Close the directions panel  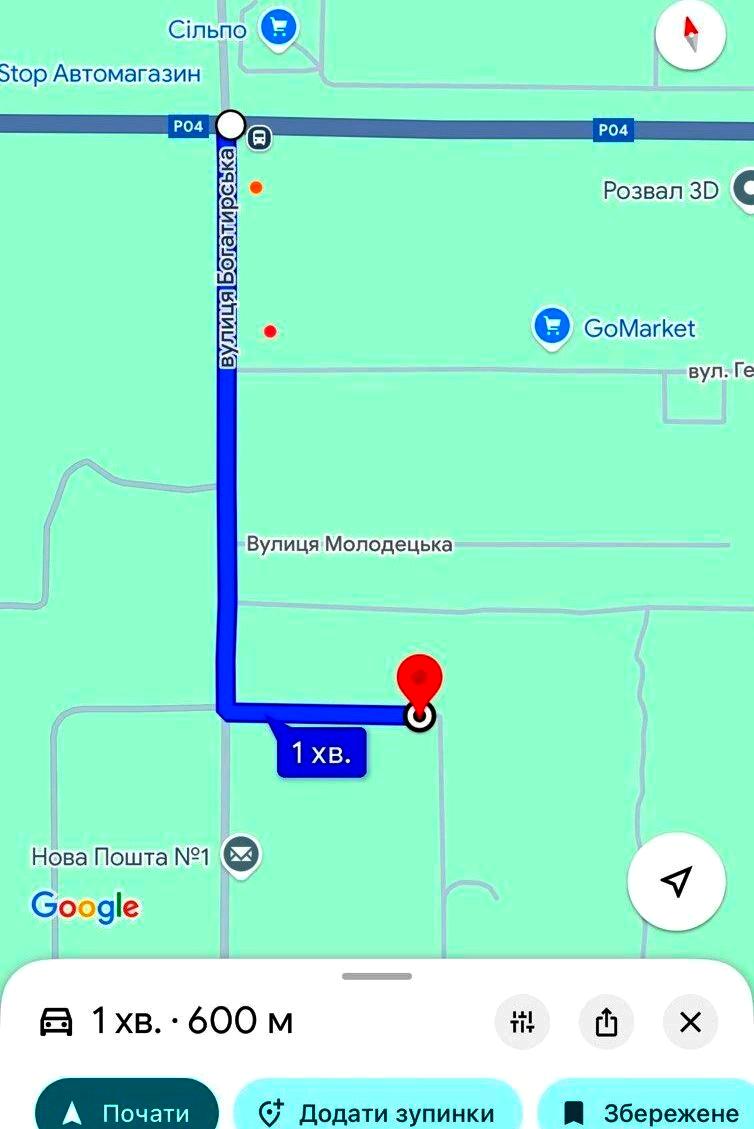pyautogui.click(x=690, y=1022)
